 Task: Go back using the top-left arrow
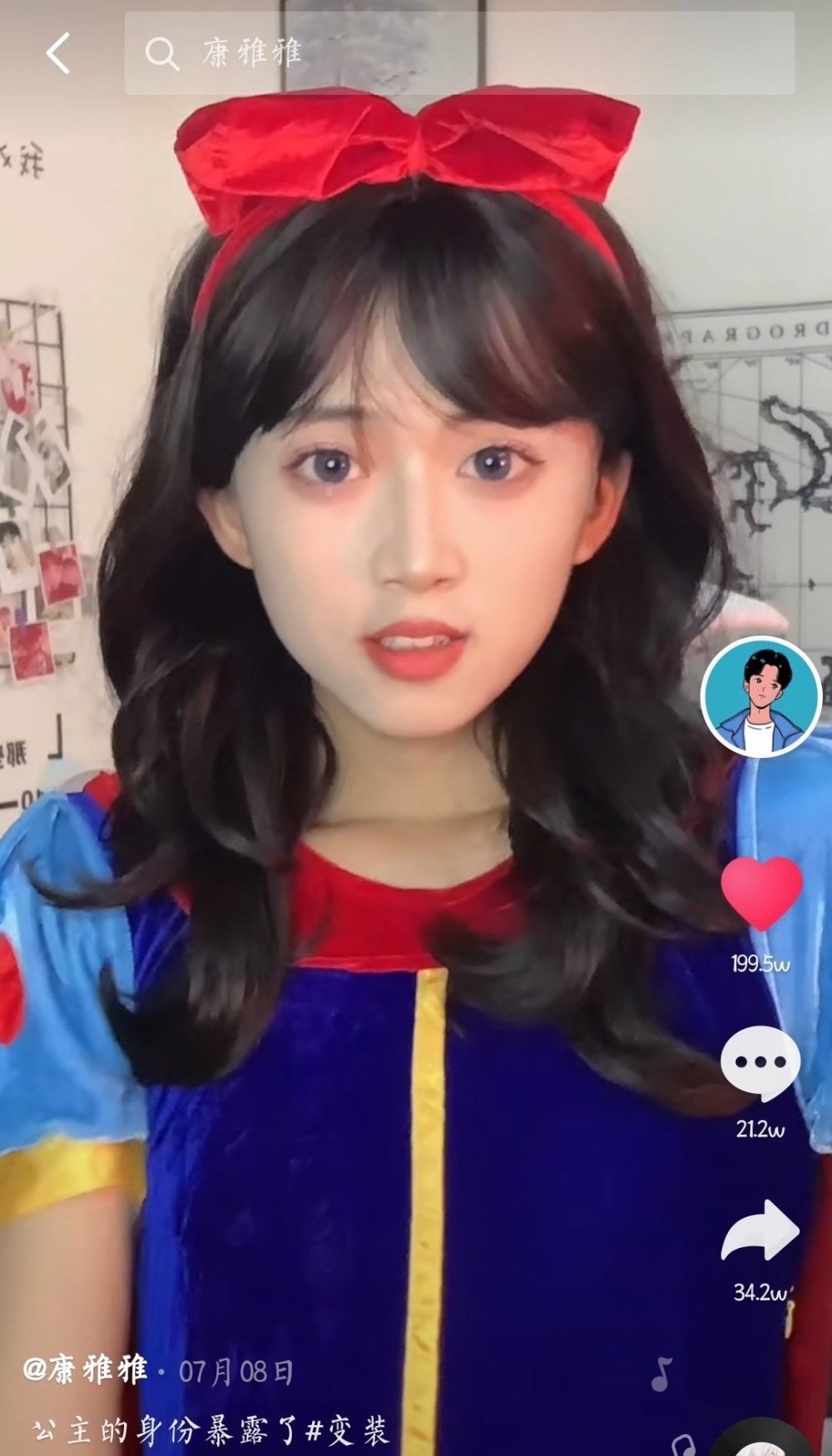tap(58, 53)
